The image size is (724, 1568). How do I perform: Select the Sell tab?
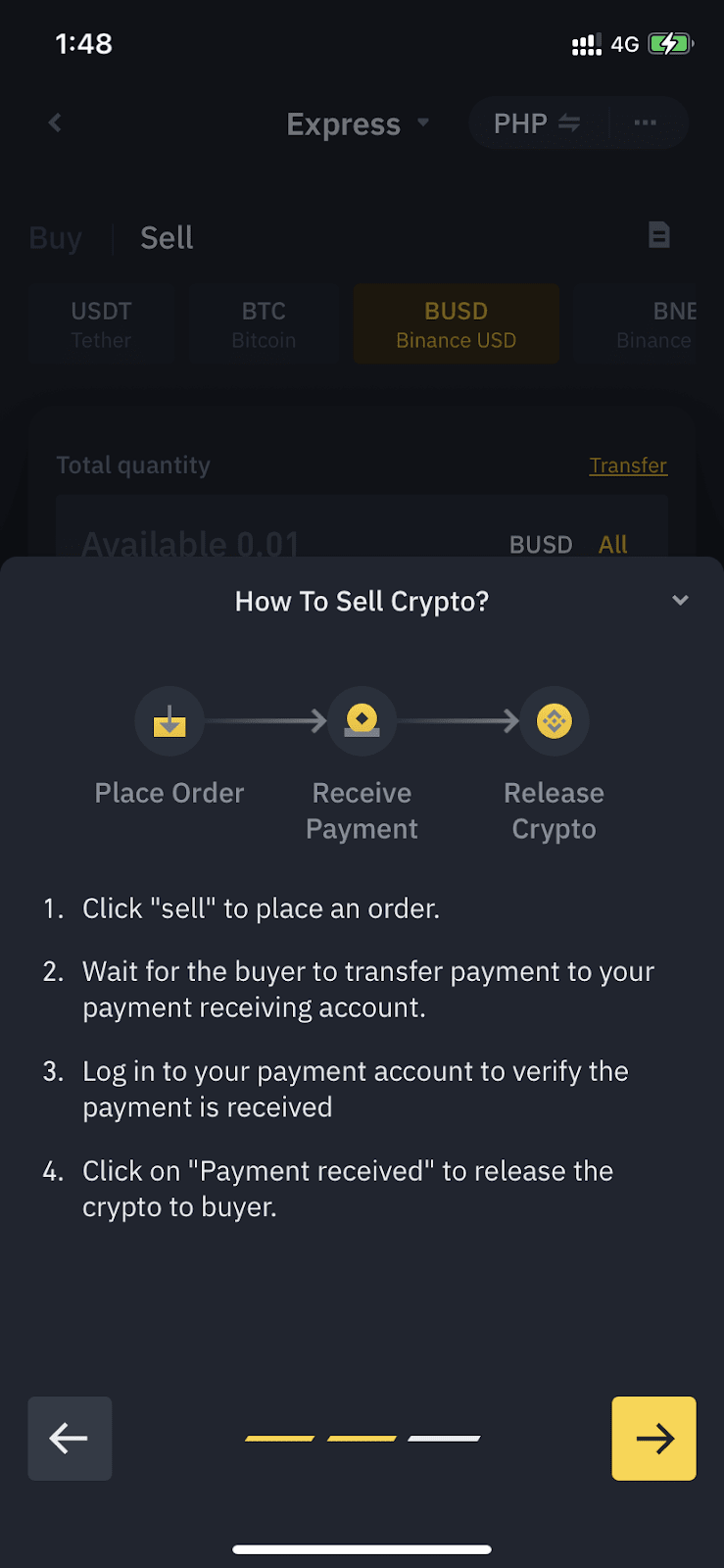[167, 238]
